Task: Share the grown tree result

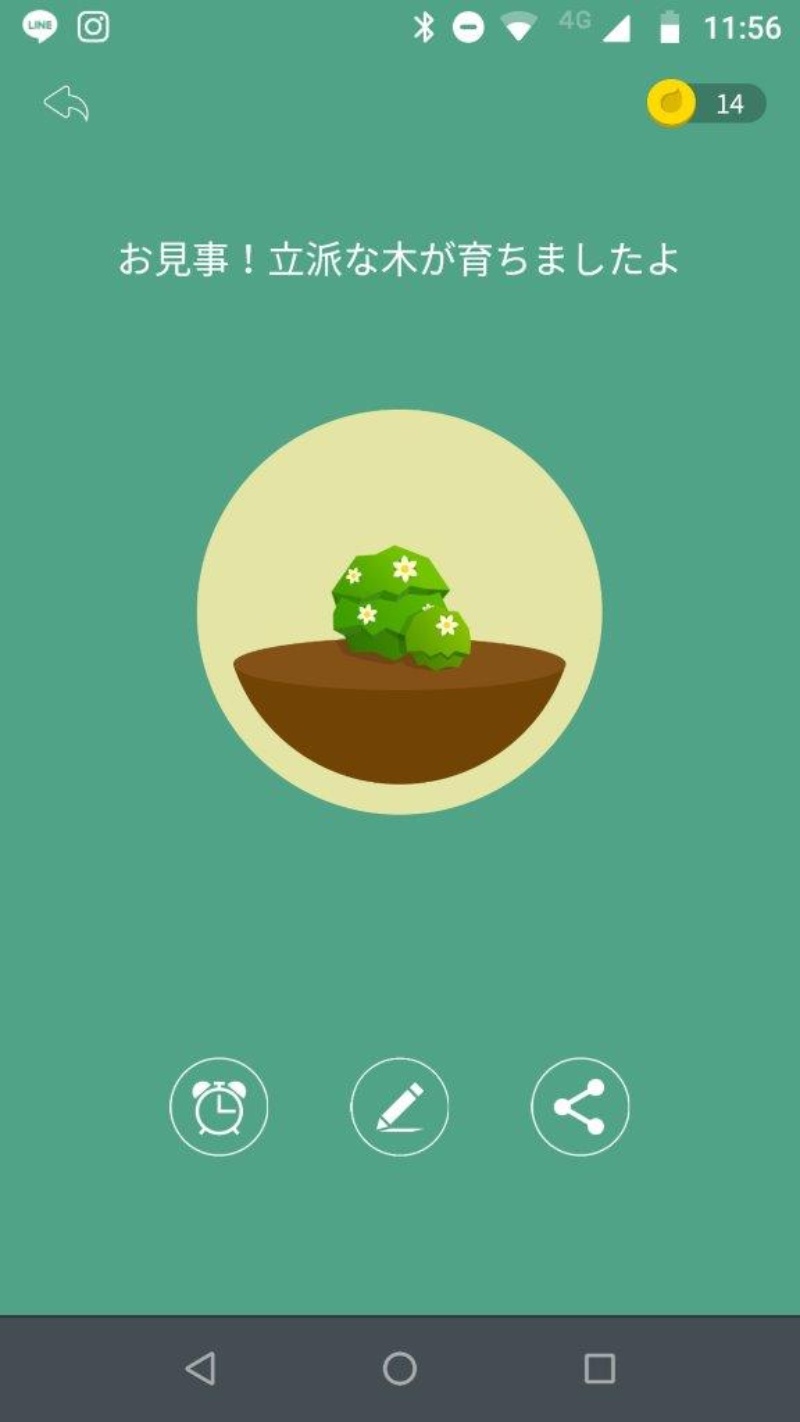Action: [x=580, y=1107]
